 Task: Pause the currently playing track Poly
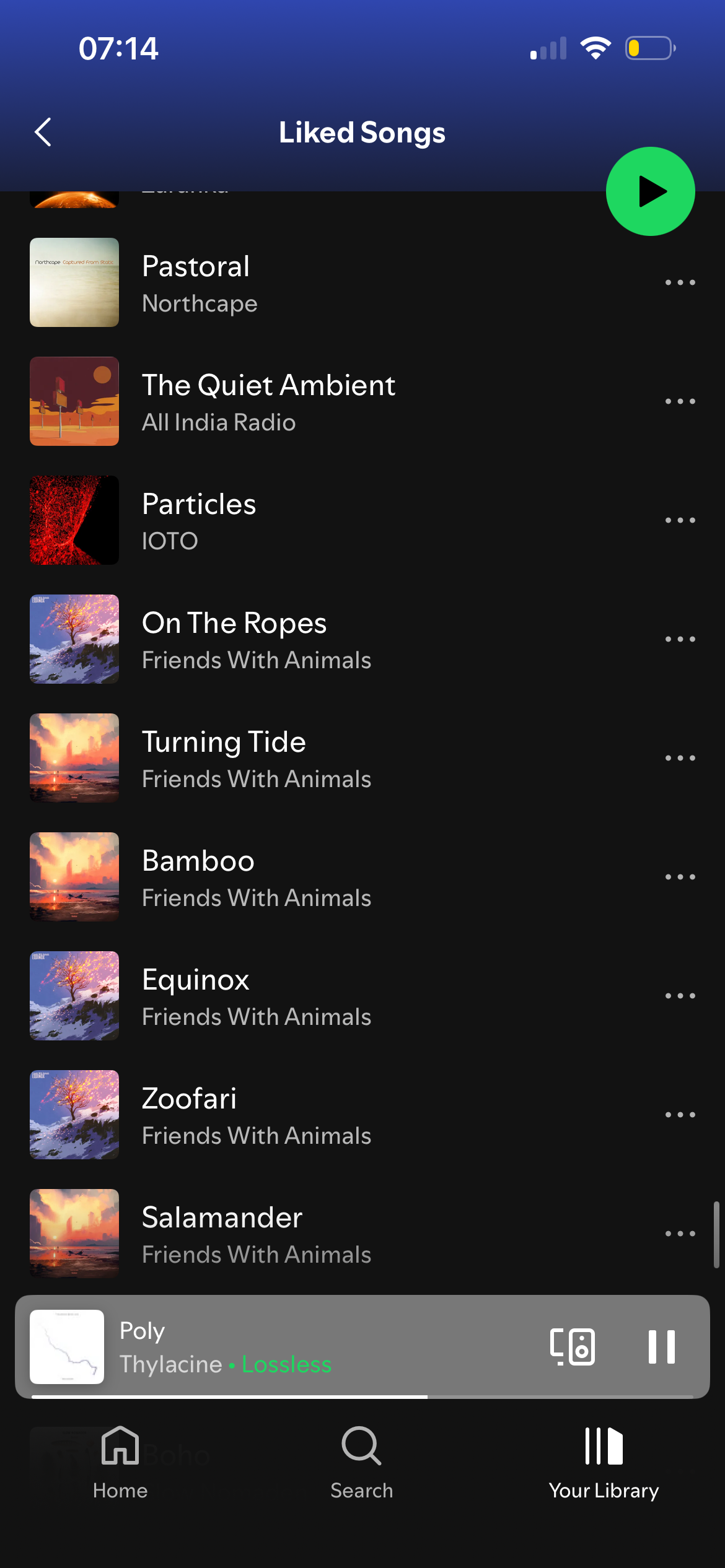tap(661, 1347)
